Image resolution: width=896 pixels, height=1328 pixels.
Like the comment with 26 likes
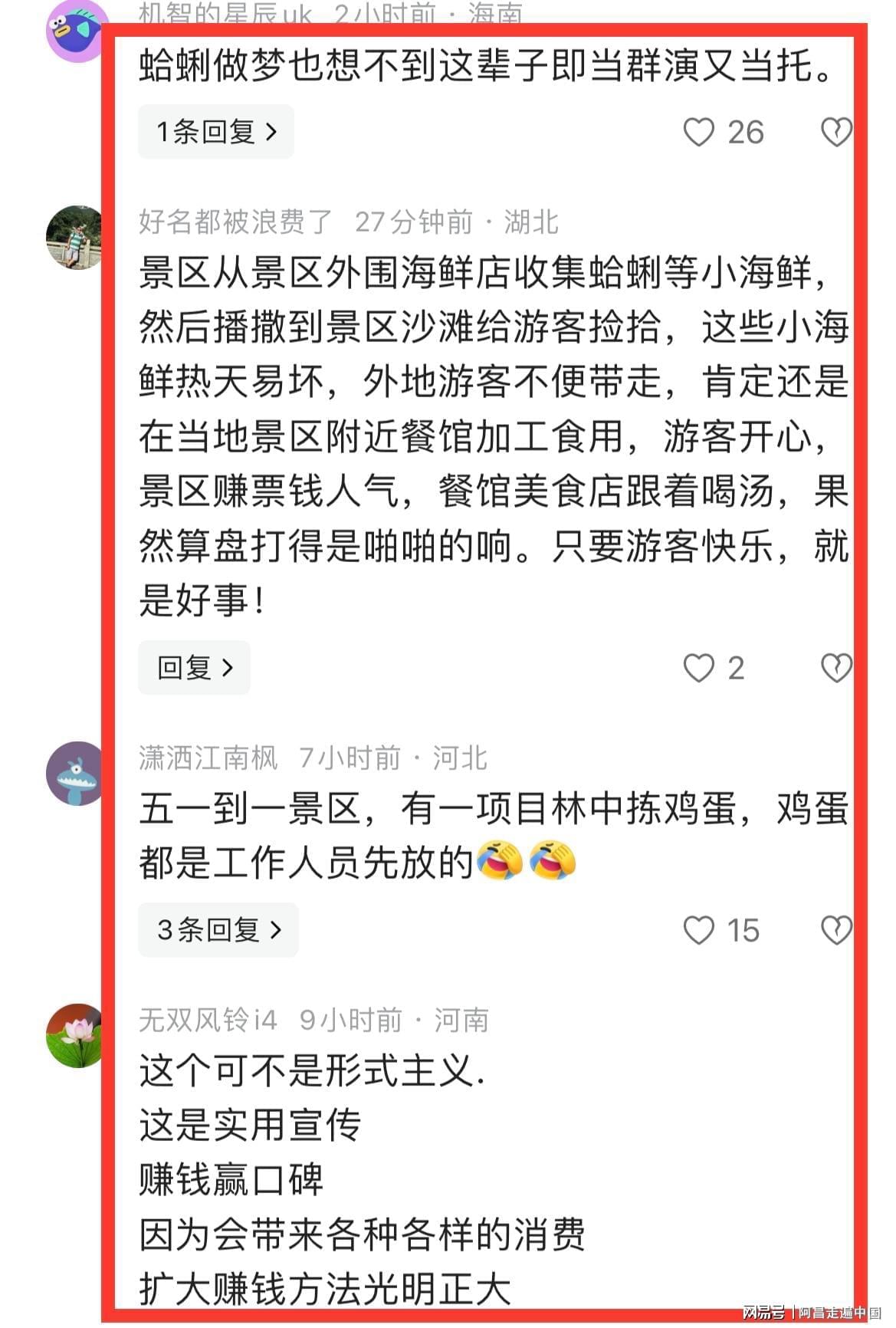point(698,132)
